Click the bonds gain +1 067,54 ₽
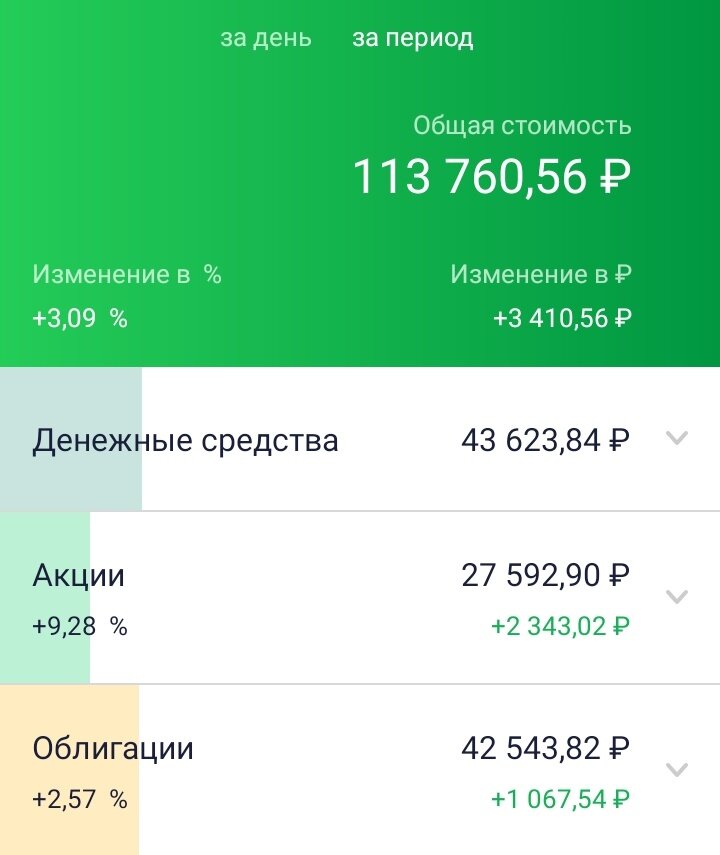The height and width of the screenshot is (855, 720). (558, 796)
